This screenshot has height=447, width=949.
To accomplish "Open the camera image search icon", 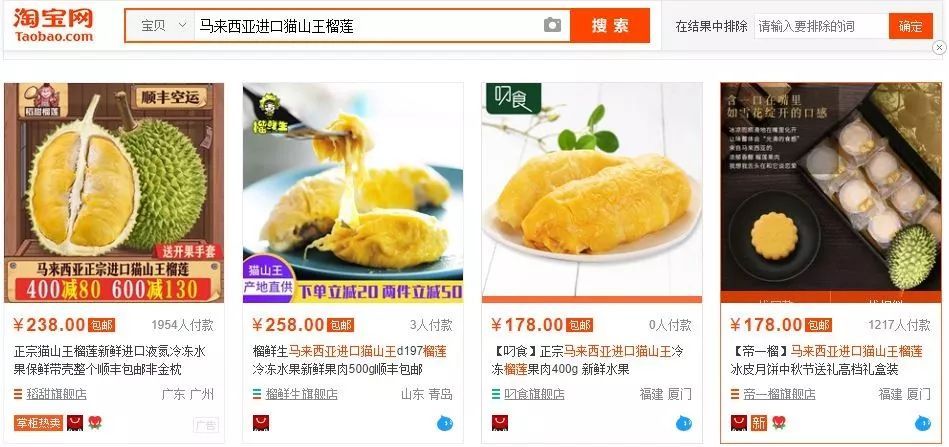I will point(552,26).
